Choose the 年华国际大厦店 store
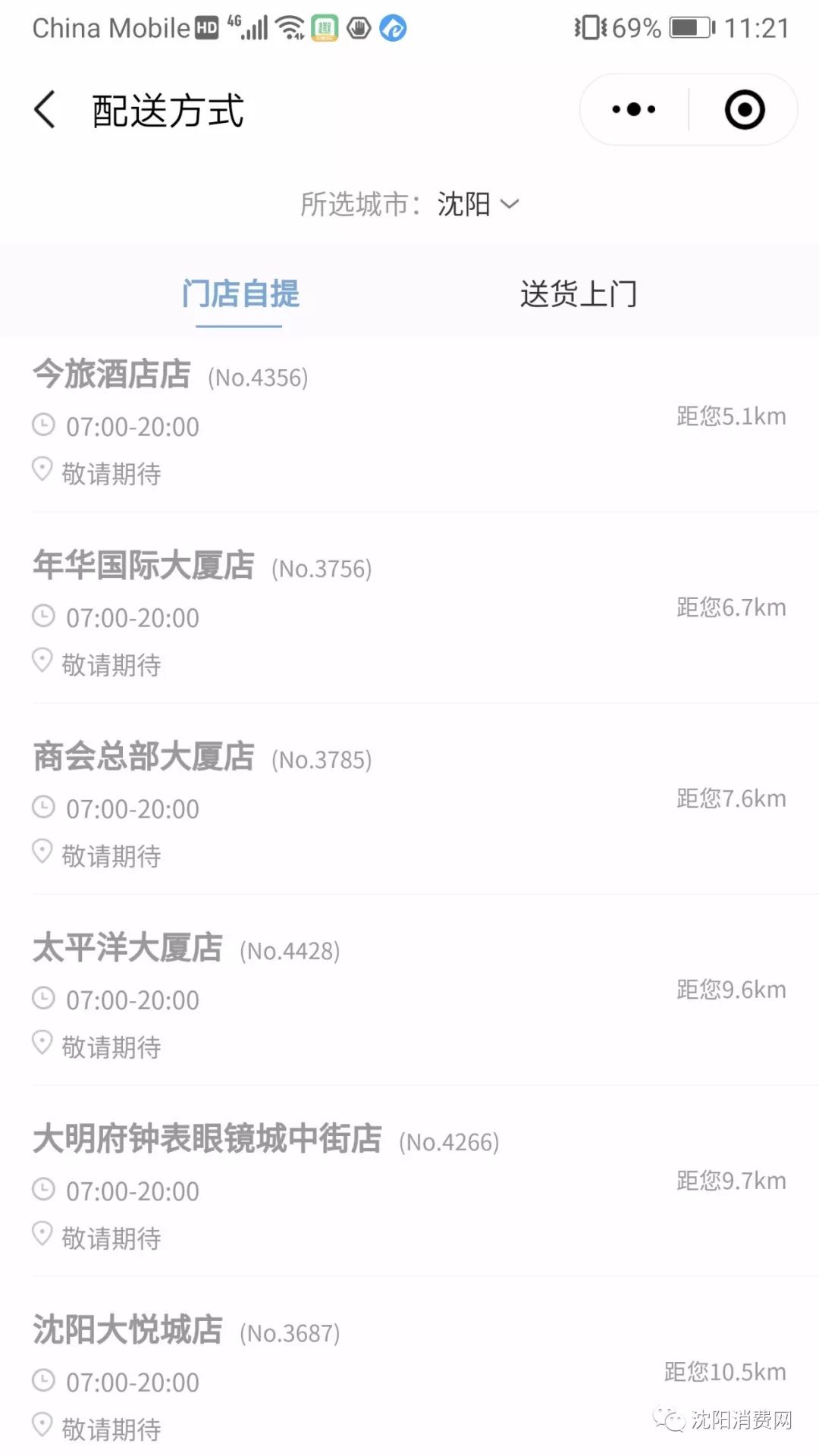The height and width of the screenshot is (1456, 819). [x=144, y=566]
